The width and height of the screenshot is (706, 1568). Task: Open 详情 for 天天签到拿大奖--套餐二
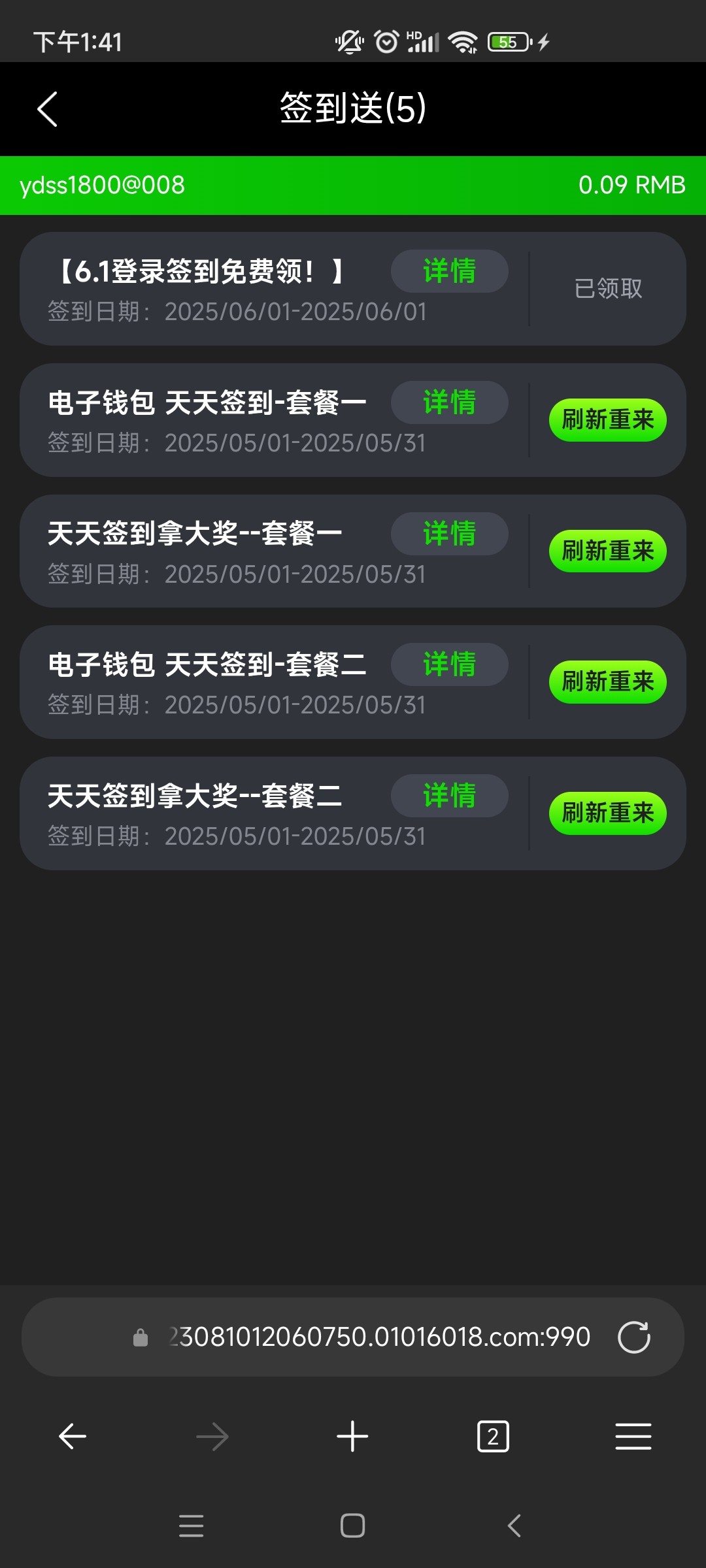point(450,796)
